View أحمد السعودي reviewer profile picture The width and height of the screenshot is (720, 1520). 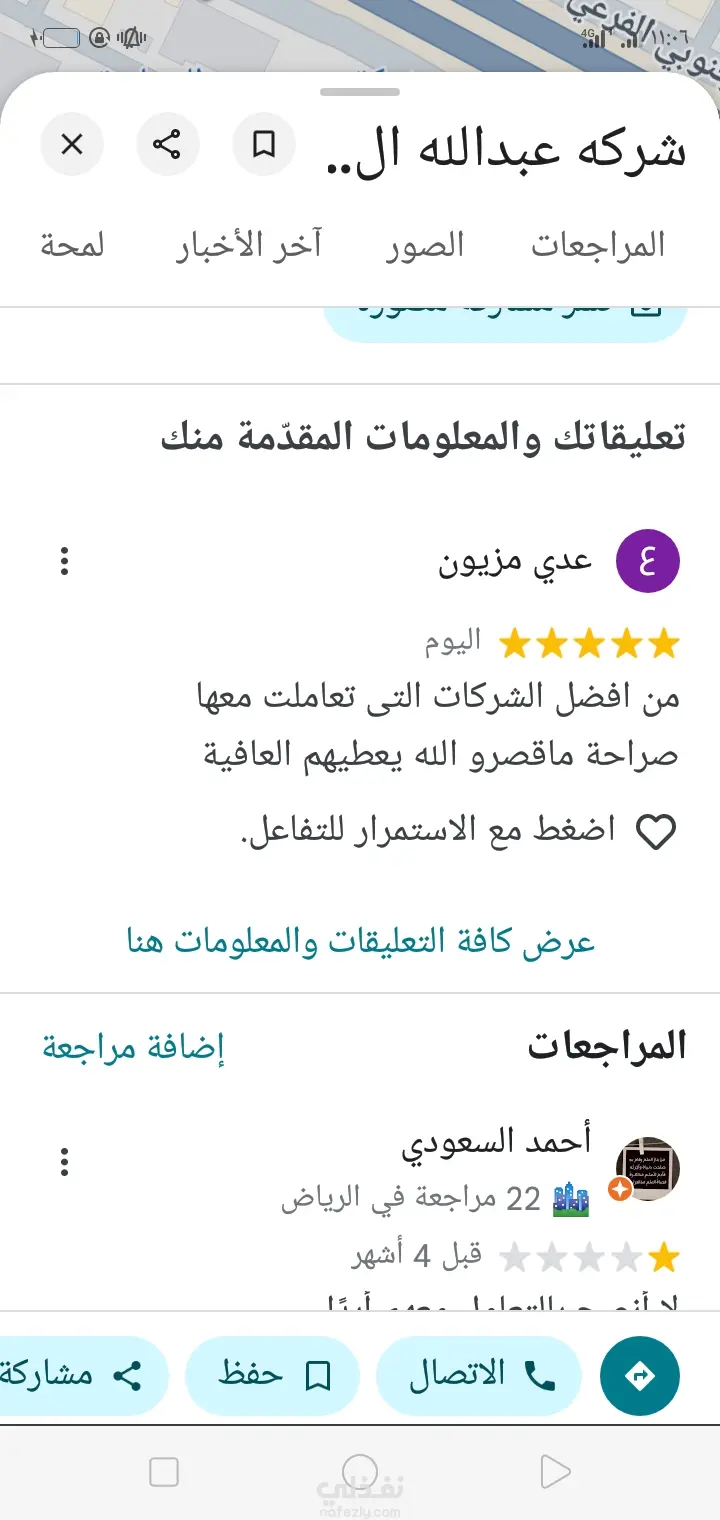tap(647, 1169)
